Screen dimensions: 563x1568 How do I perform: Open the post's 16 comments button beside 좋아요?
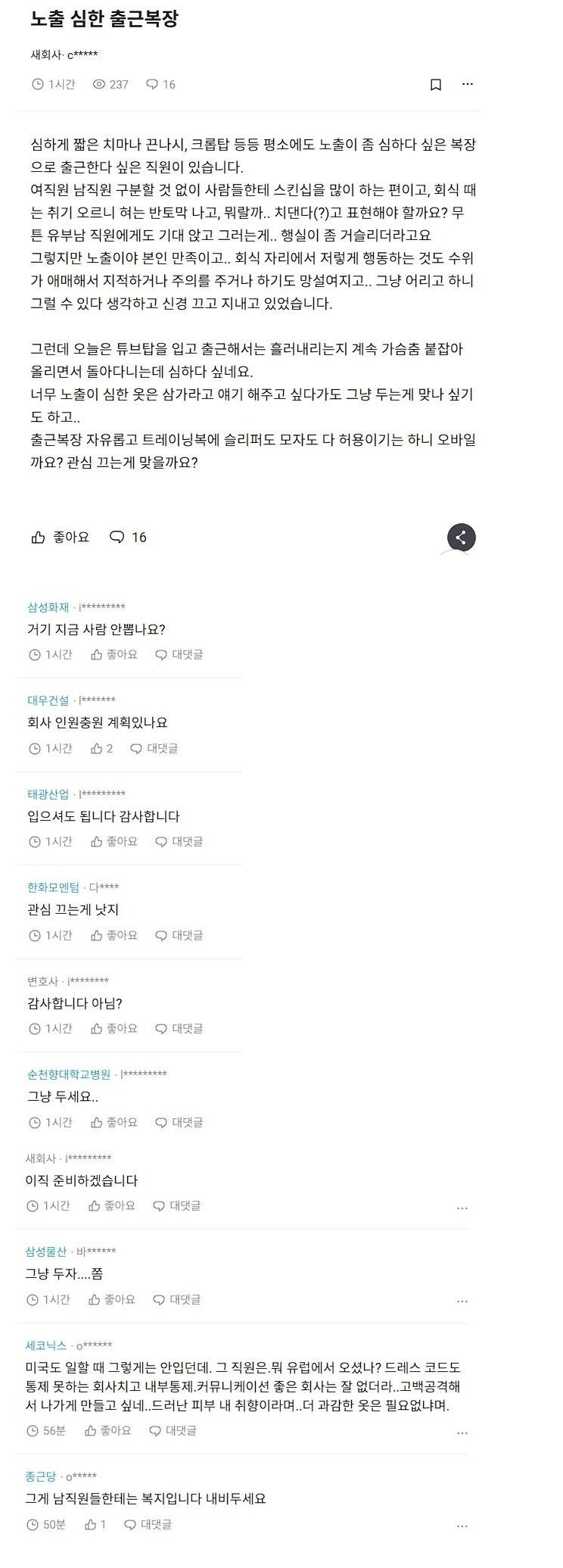[129, 537]
